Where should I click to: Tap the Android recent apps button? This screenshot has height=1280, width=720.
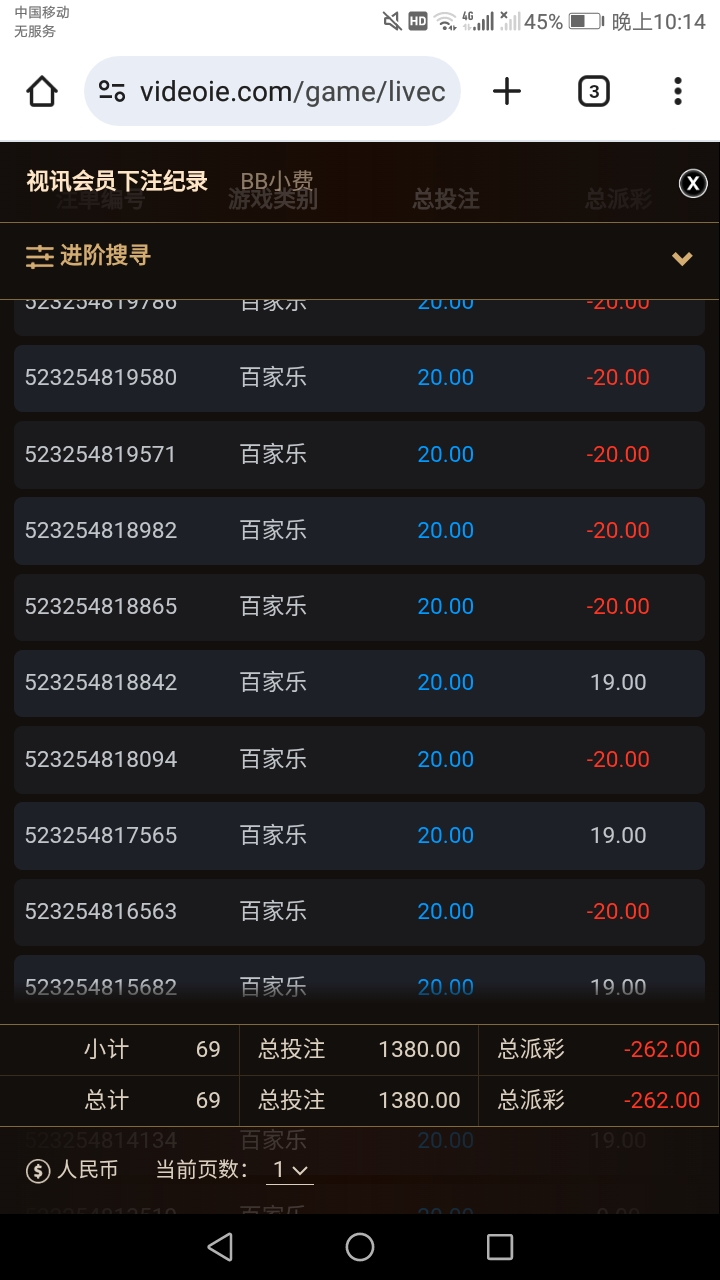point(497,1247)
